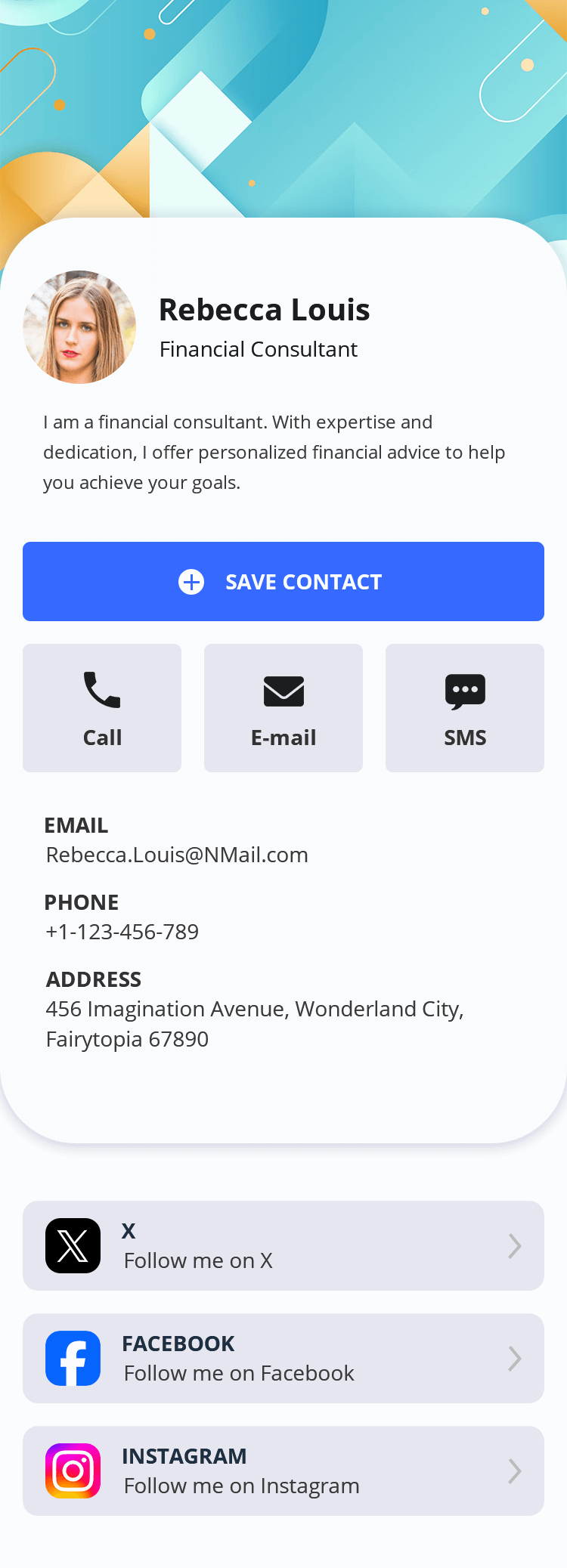The width and height of the screenshot is (567, 1568).
Task: Open the Instagram follow link
Action: coord(283,1471)
